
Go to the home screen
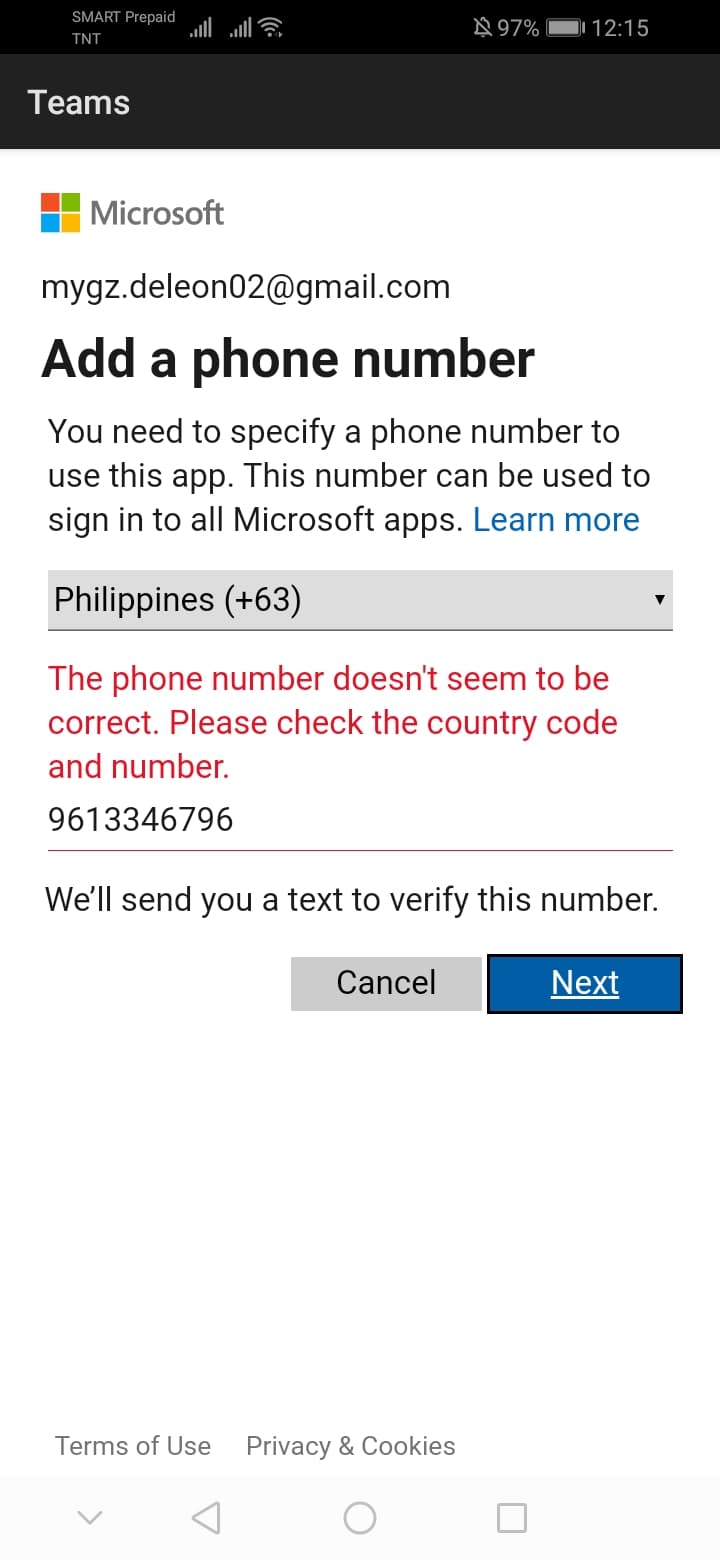360,1518
